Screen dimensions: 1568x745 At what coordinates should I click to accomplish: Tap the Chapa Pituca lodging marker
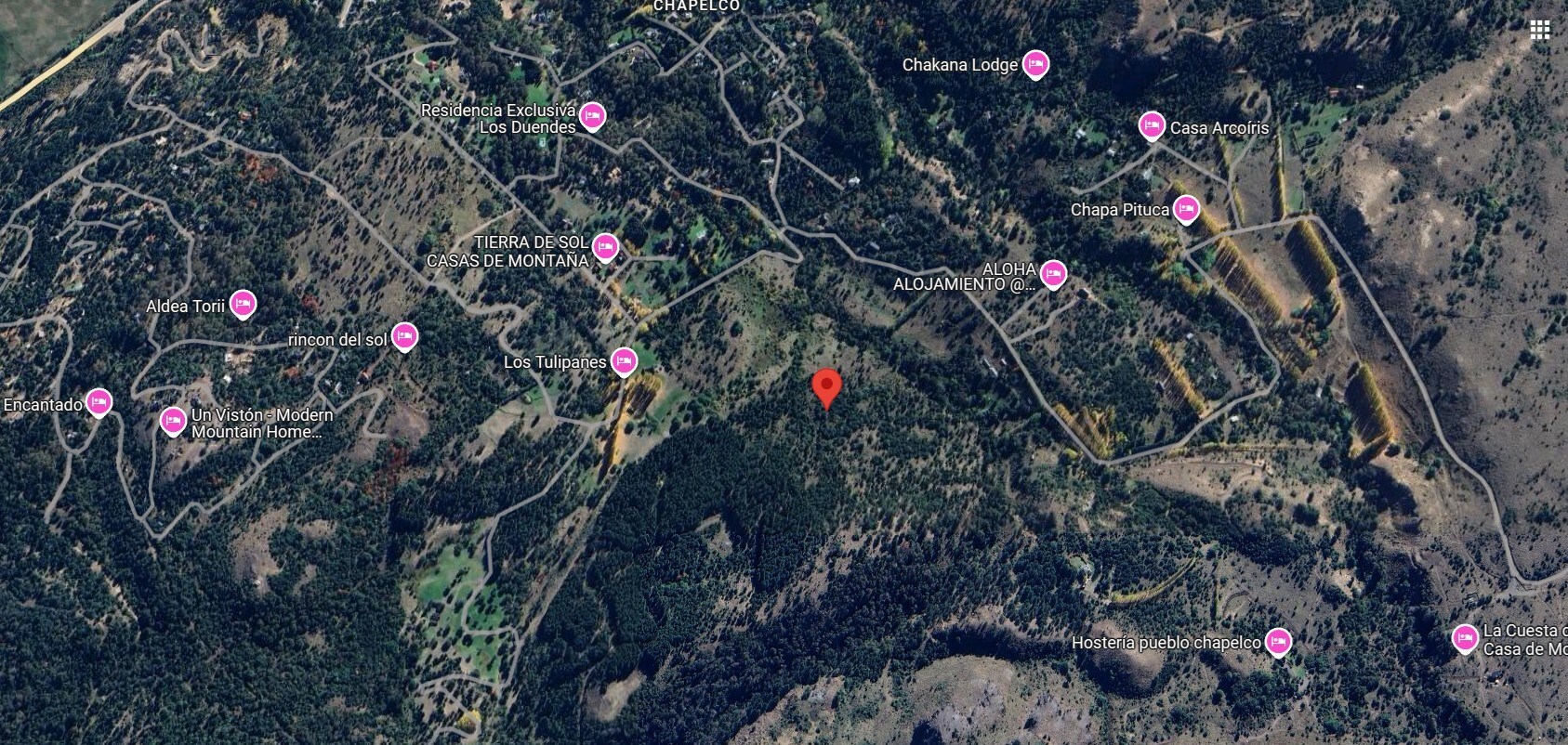[1185, 209]
